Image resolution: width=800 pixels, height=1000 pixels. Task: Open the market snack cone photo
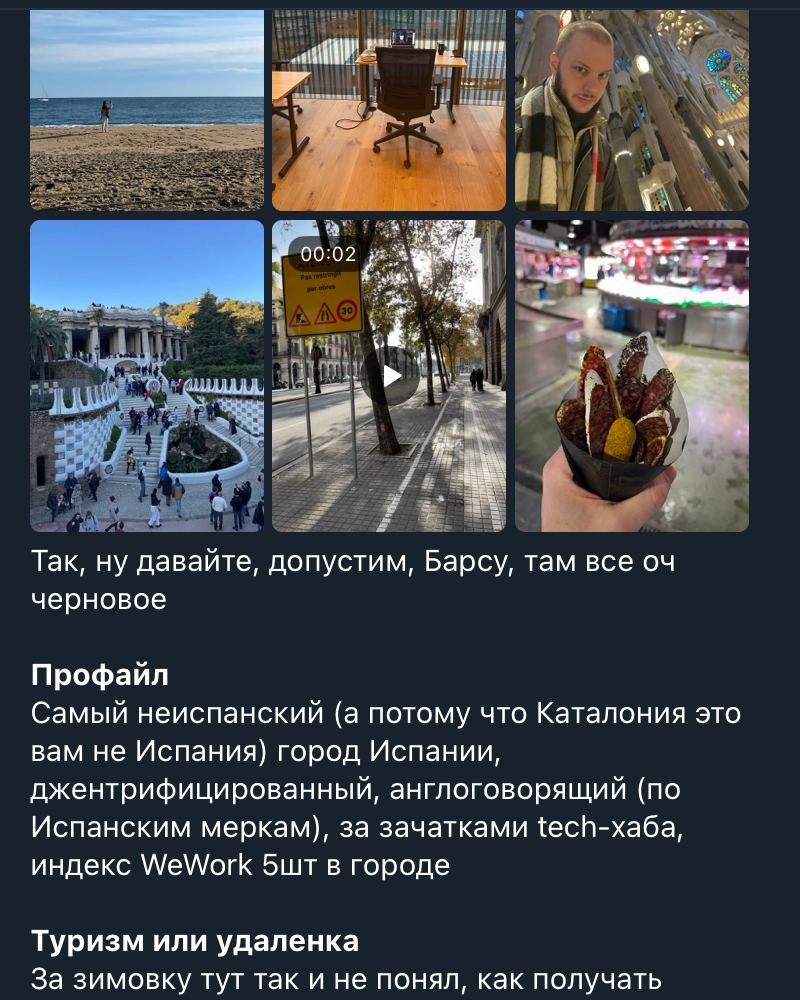631,376
